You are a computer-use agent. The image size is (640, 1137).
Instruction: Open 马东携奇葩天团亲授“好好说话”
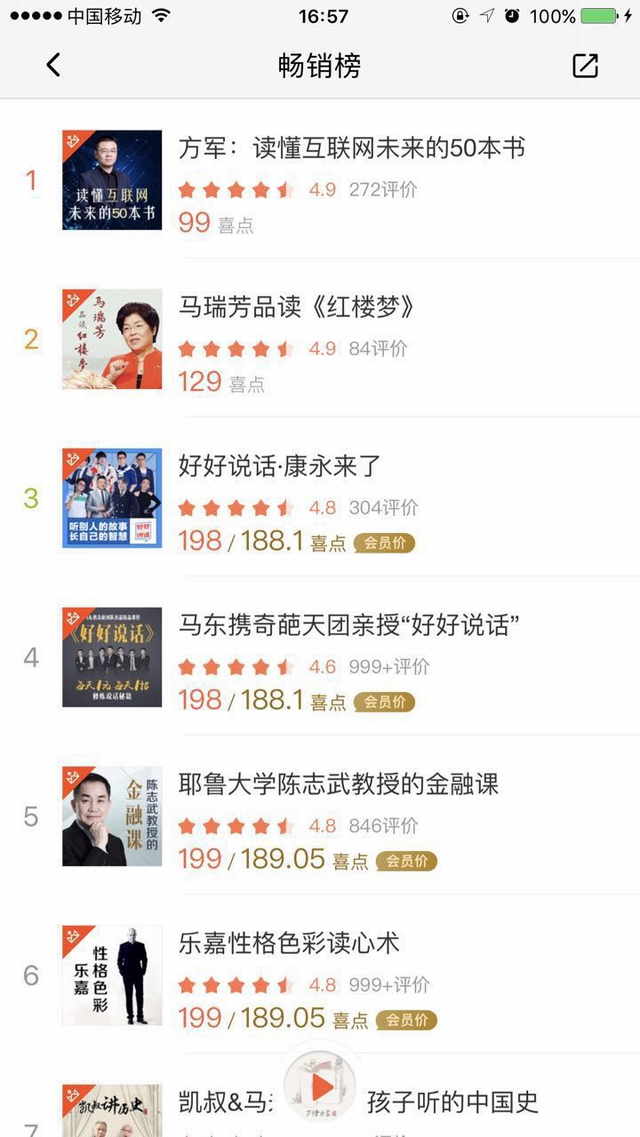(349, 626)
